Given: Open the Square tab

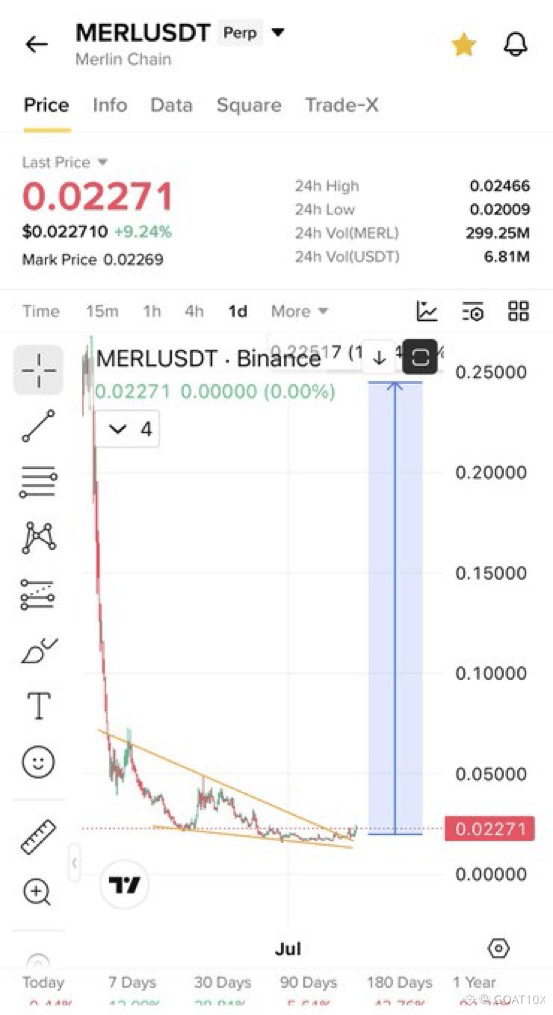Looking at the screenshot, I should pos(249,105).
